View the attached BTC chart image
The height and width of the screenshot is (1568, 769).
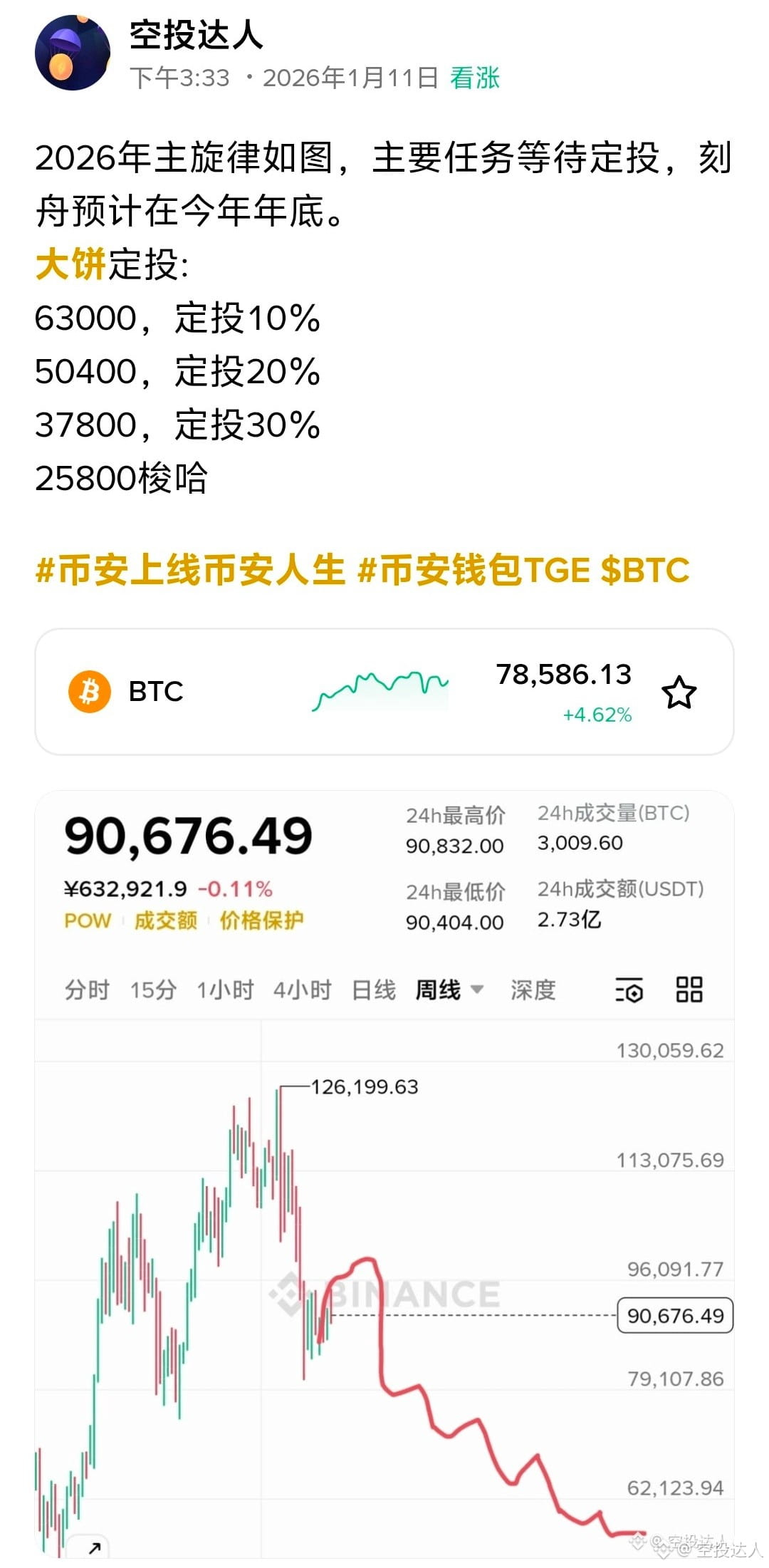pyautogui.click(x=384, y=1175)
